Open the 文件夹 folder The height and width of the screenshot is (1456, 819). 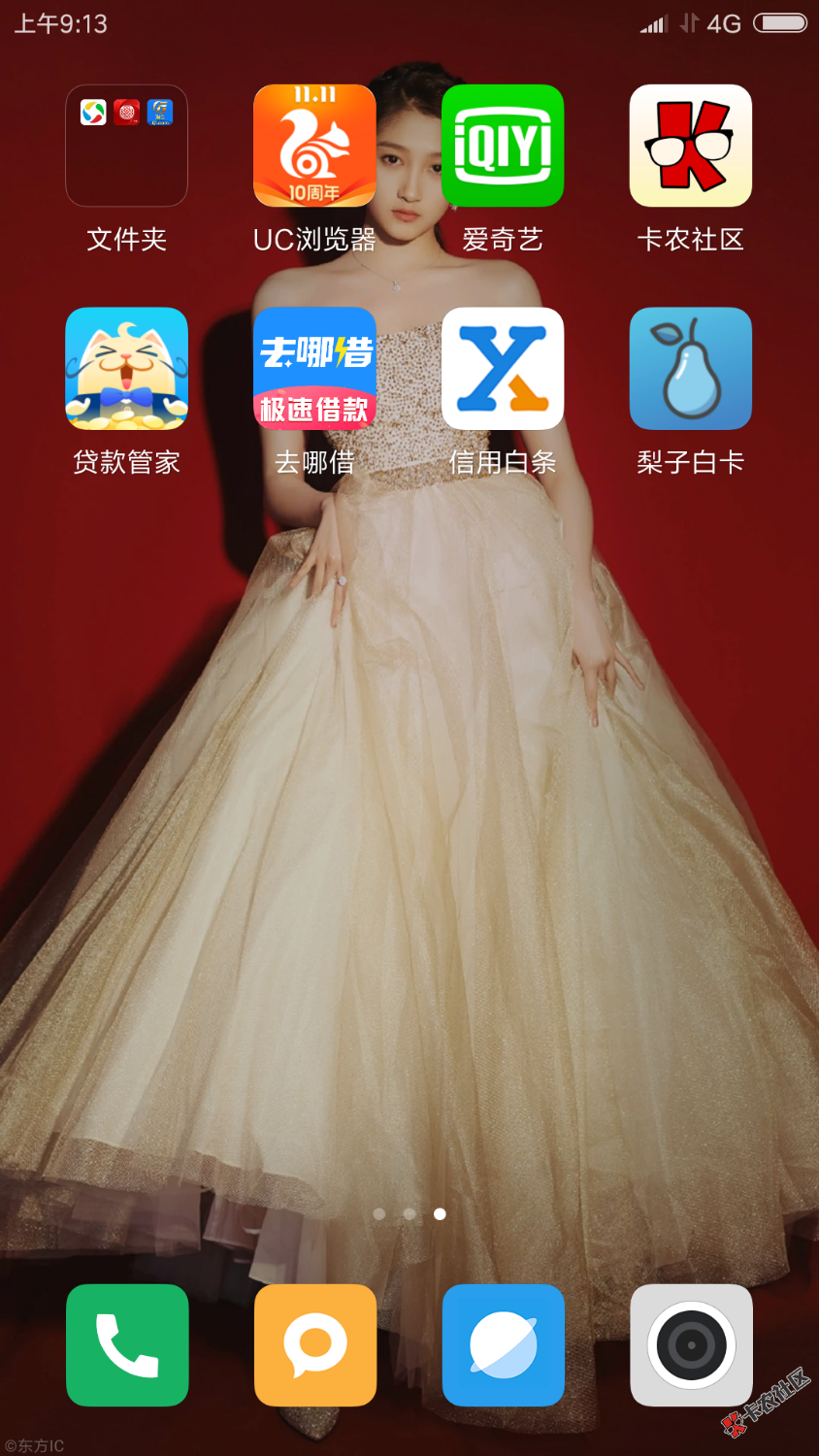pos(126,146)
